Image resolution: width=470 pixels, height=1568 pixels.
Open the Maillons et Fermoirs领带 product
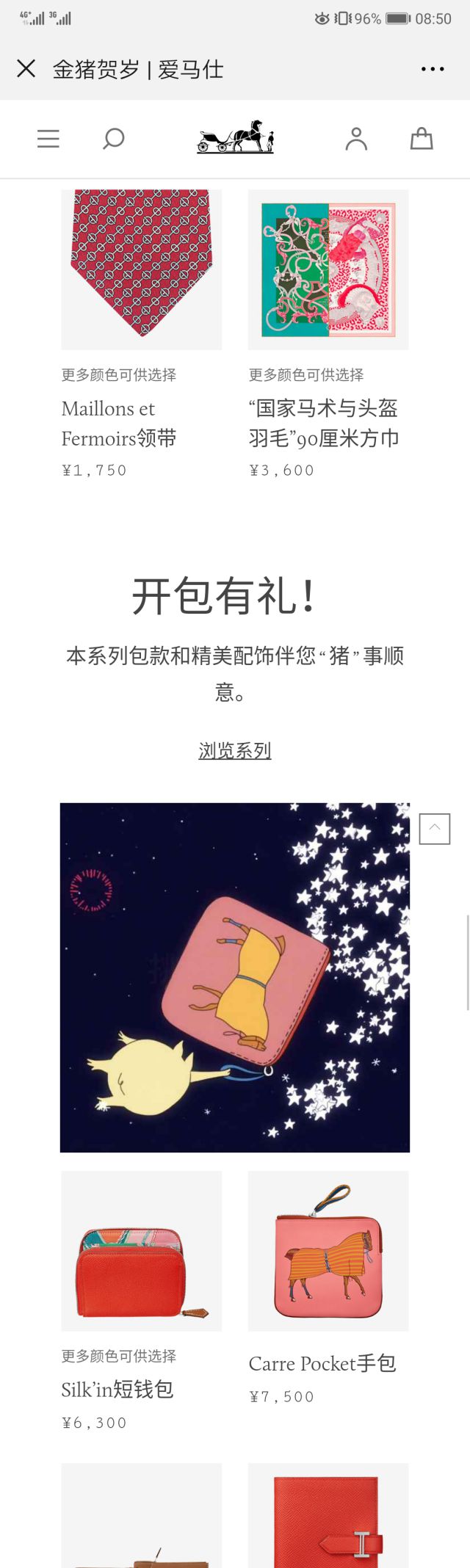pos(141,270)
